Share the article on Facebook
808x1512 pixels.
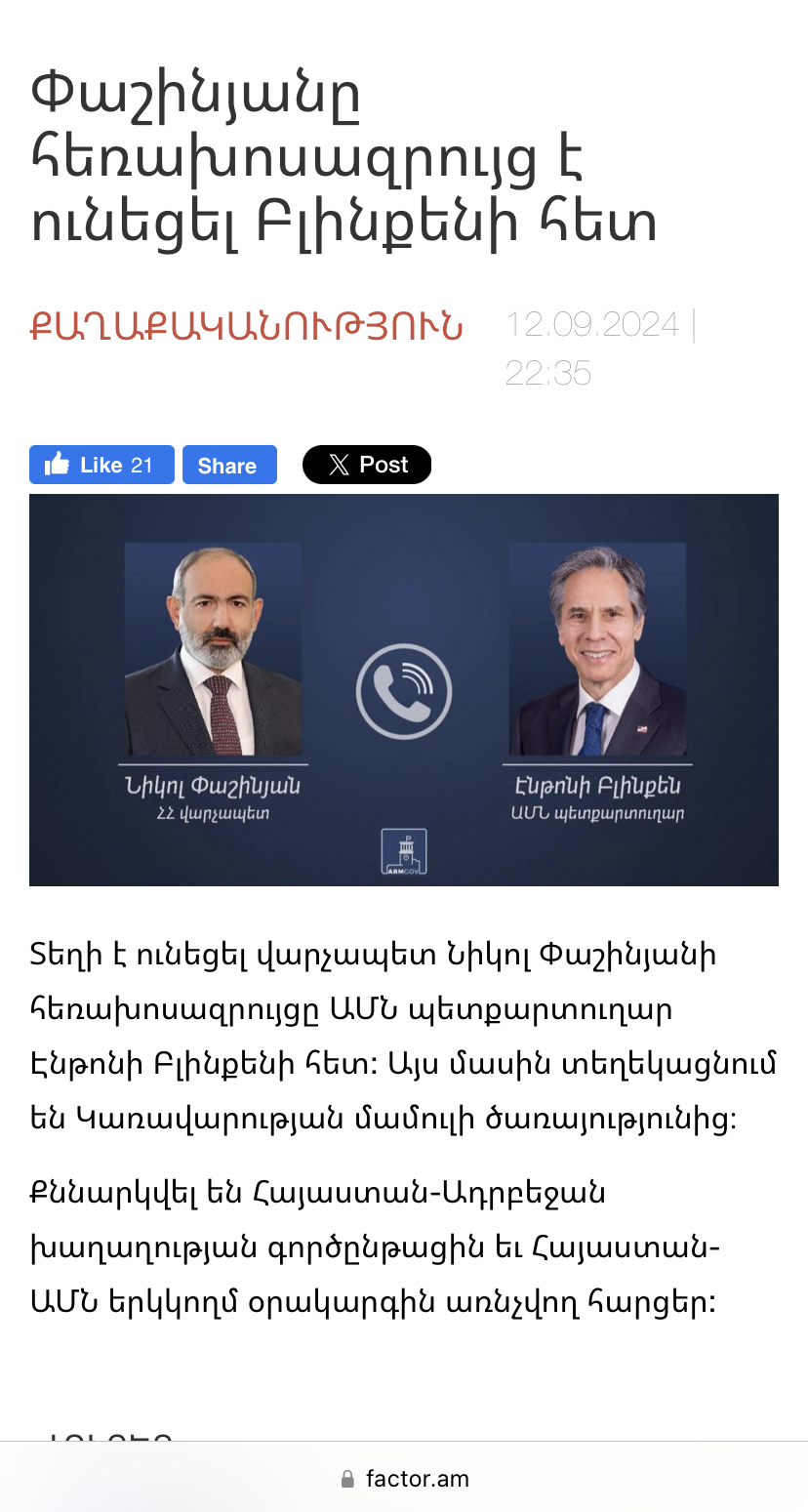tap(229, 466)
